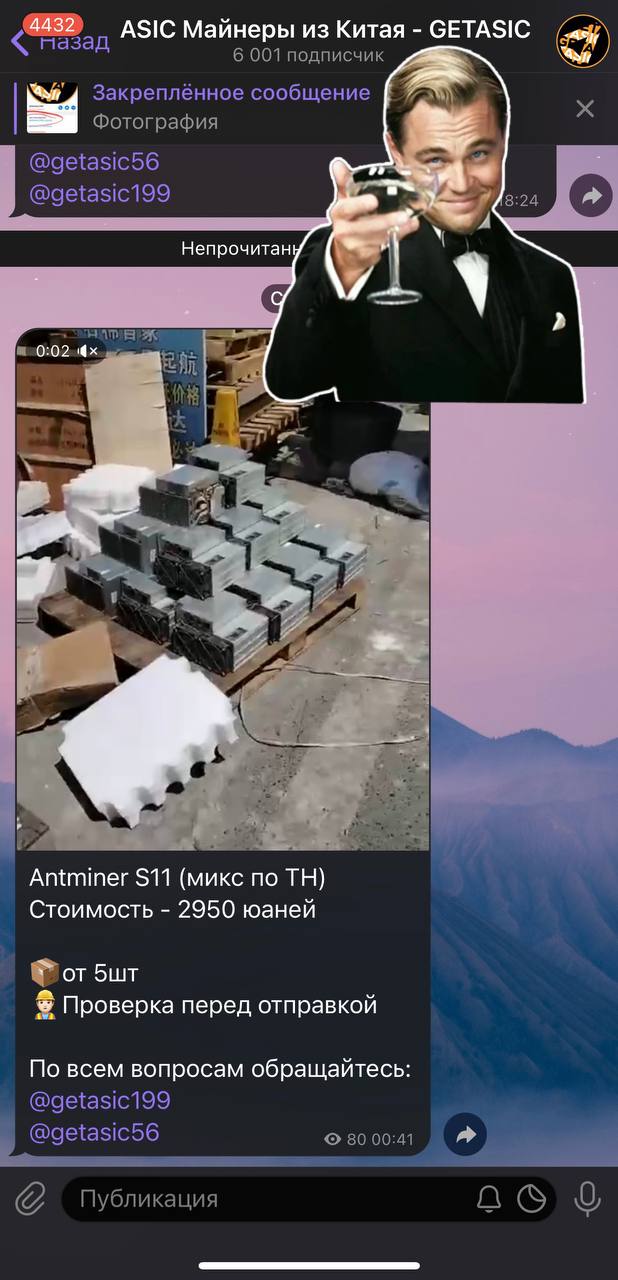Viewport: 618px width, 1280px height.
Task: Forward the Antminer S11 post
Action: click(465, 1134)
